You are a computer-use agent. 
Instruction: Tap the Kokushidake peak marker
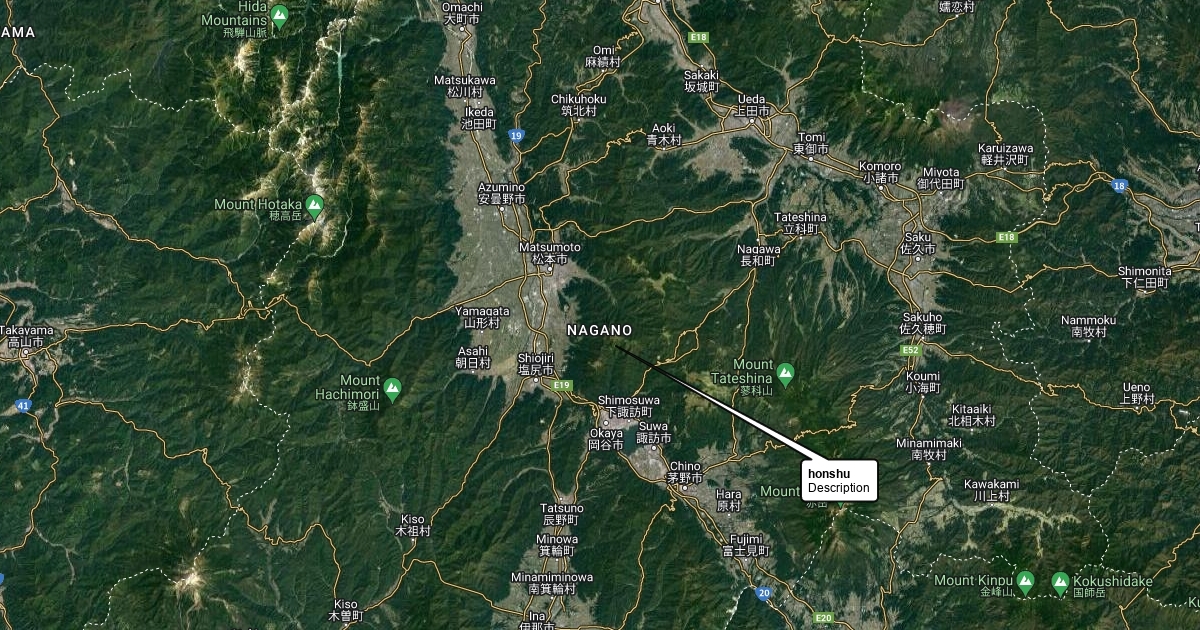(x=1061, y=580)
